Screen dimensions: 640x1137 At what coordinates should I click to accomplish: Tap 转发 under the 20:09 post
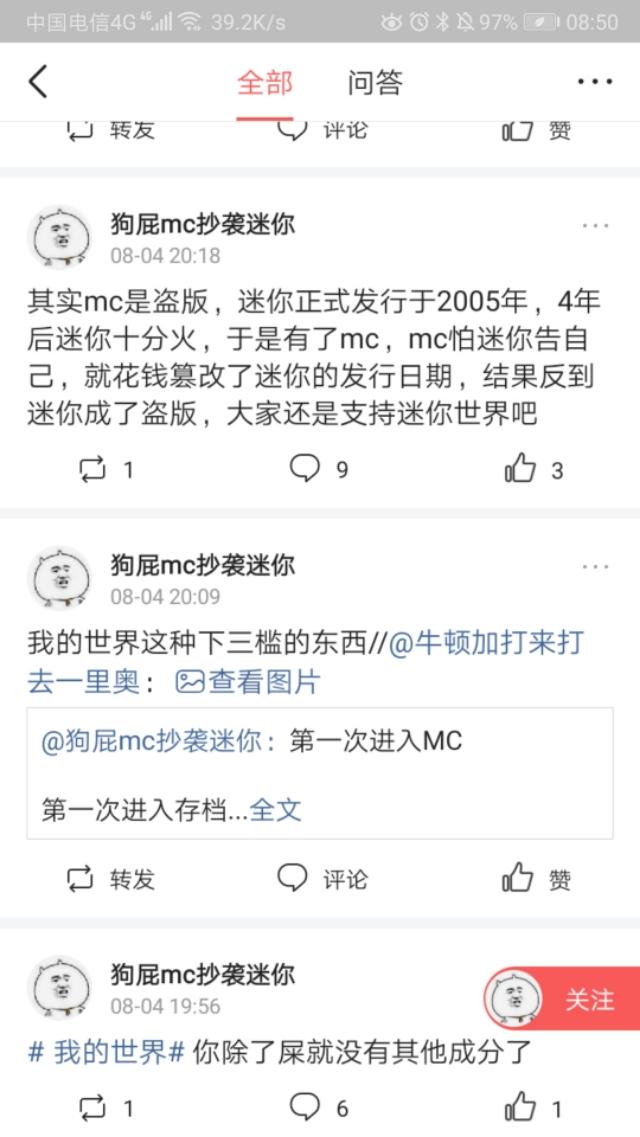pos(110,879)
